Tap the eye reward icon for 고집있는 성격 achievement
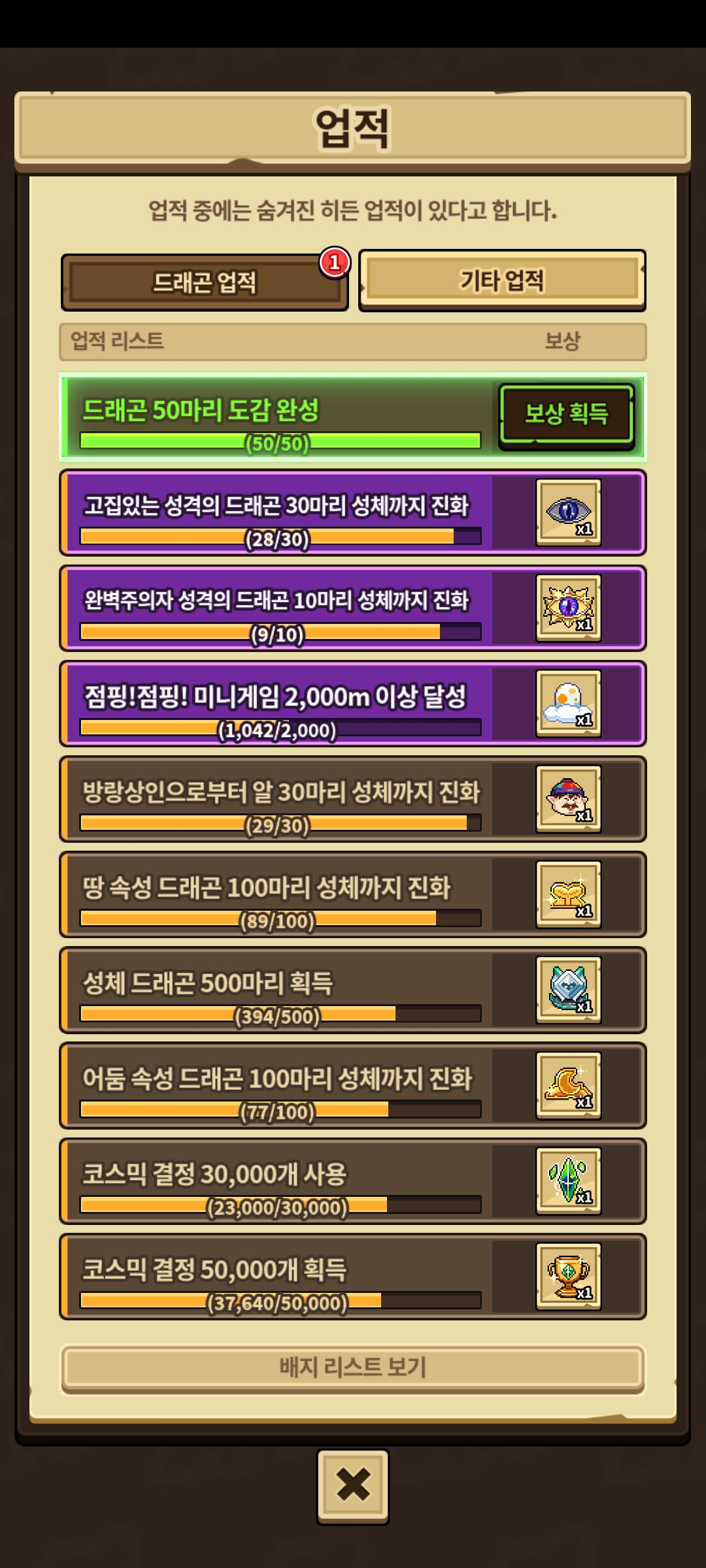Screen dimensions: 706x1568 tap(568, 512)
